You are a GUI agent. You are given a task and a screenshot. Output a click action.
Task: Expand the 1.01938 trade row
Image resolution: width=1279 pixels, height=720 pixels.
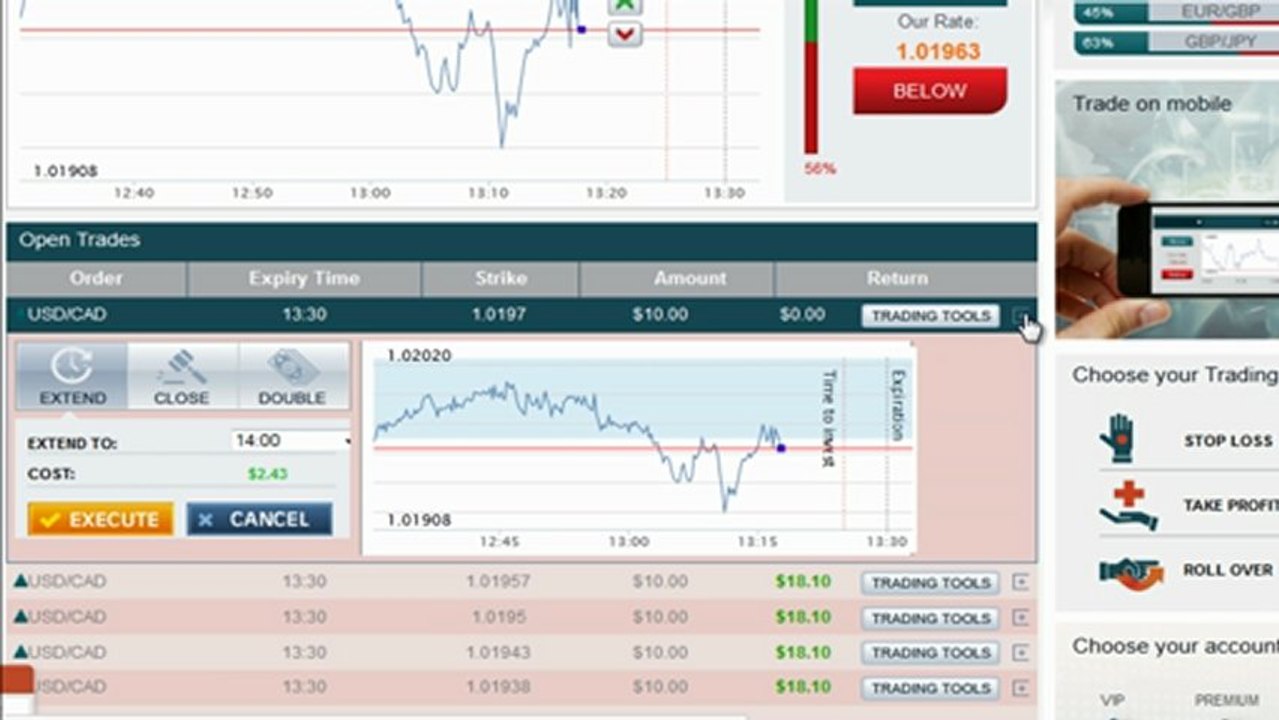tap(1020, 688)
